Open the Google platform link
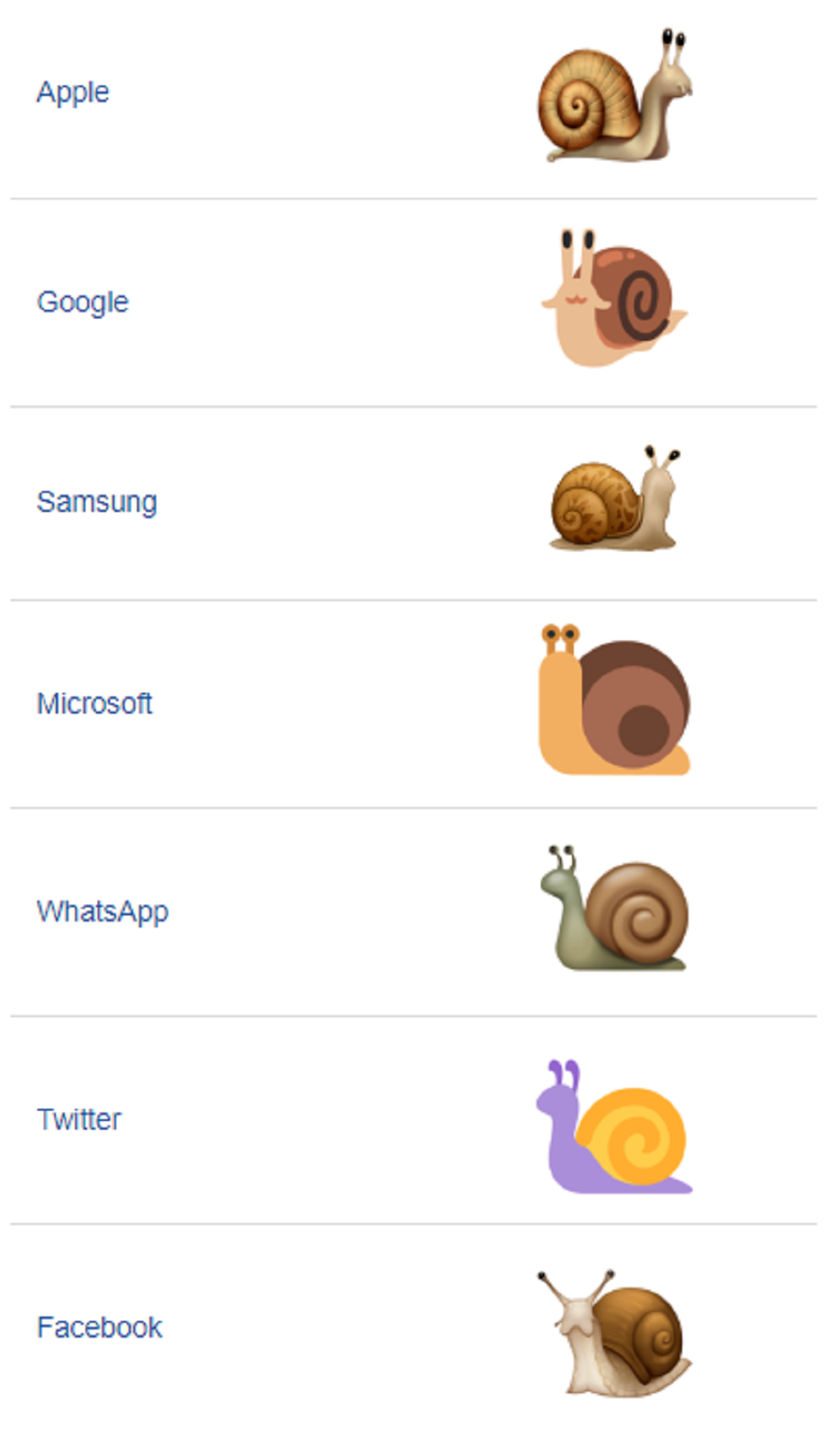The image size is (840, 1429). click(x=83, y=302)
